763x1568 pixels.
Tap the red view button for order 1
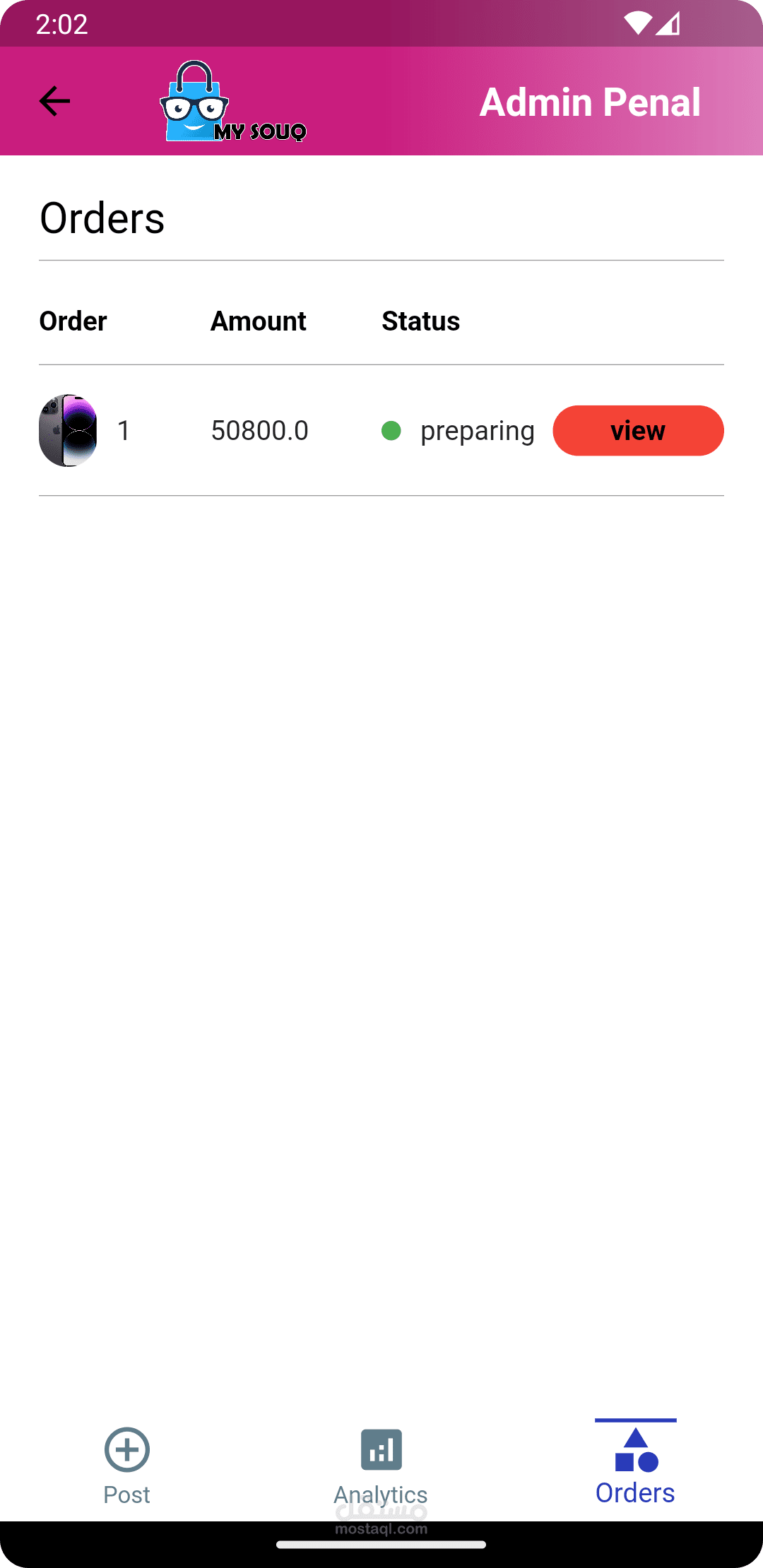click(638, 430)
